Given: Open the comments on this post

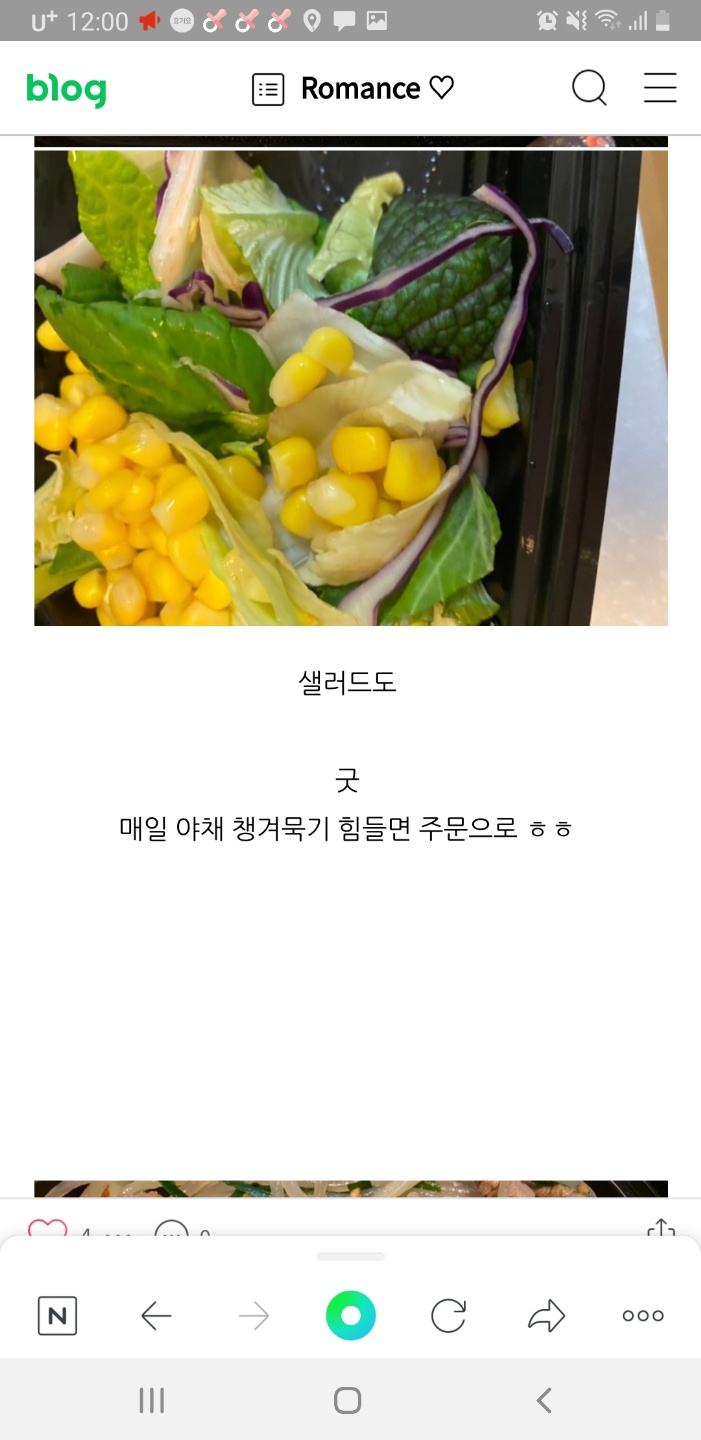Looking at the screenshot, I should pyautogui.click(x=172, y=1231).
